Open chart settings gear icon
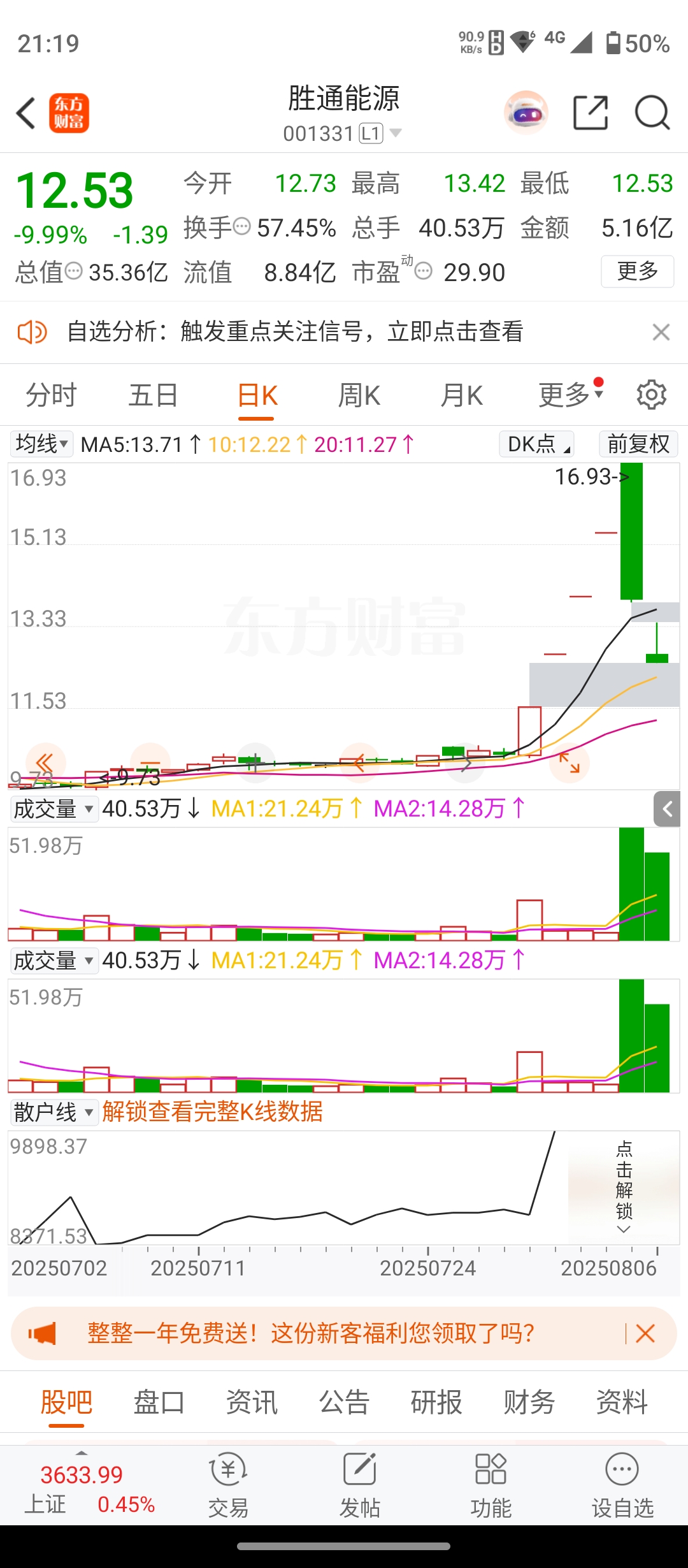This screenshot has width=688, height=1568. point(652,395)
